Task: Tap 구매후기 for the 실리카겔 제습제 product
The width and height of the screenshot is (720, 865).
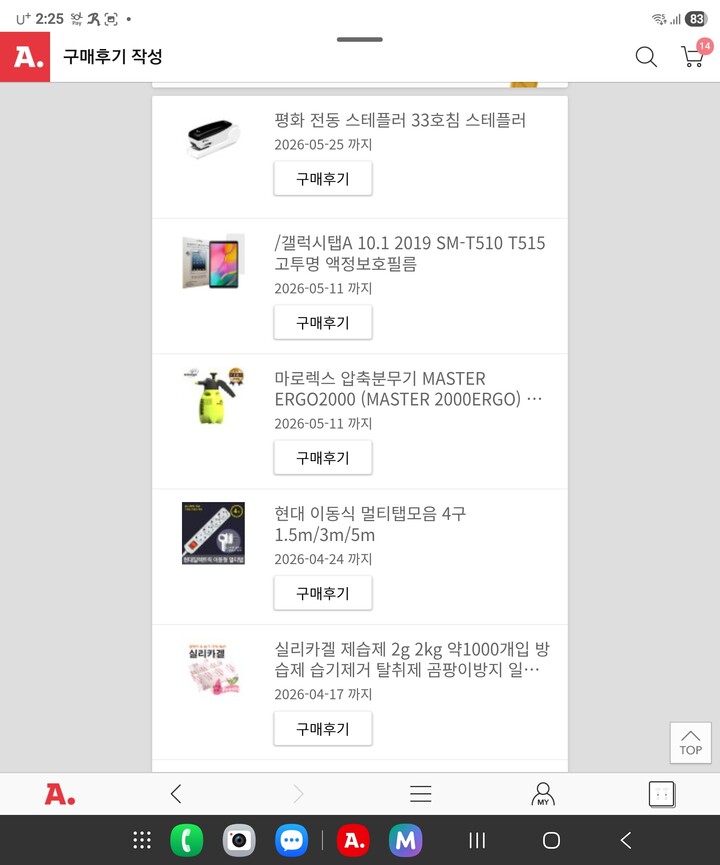Action: click(322, 728)
